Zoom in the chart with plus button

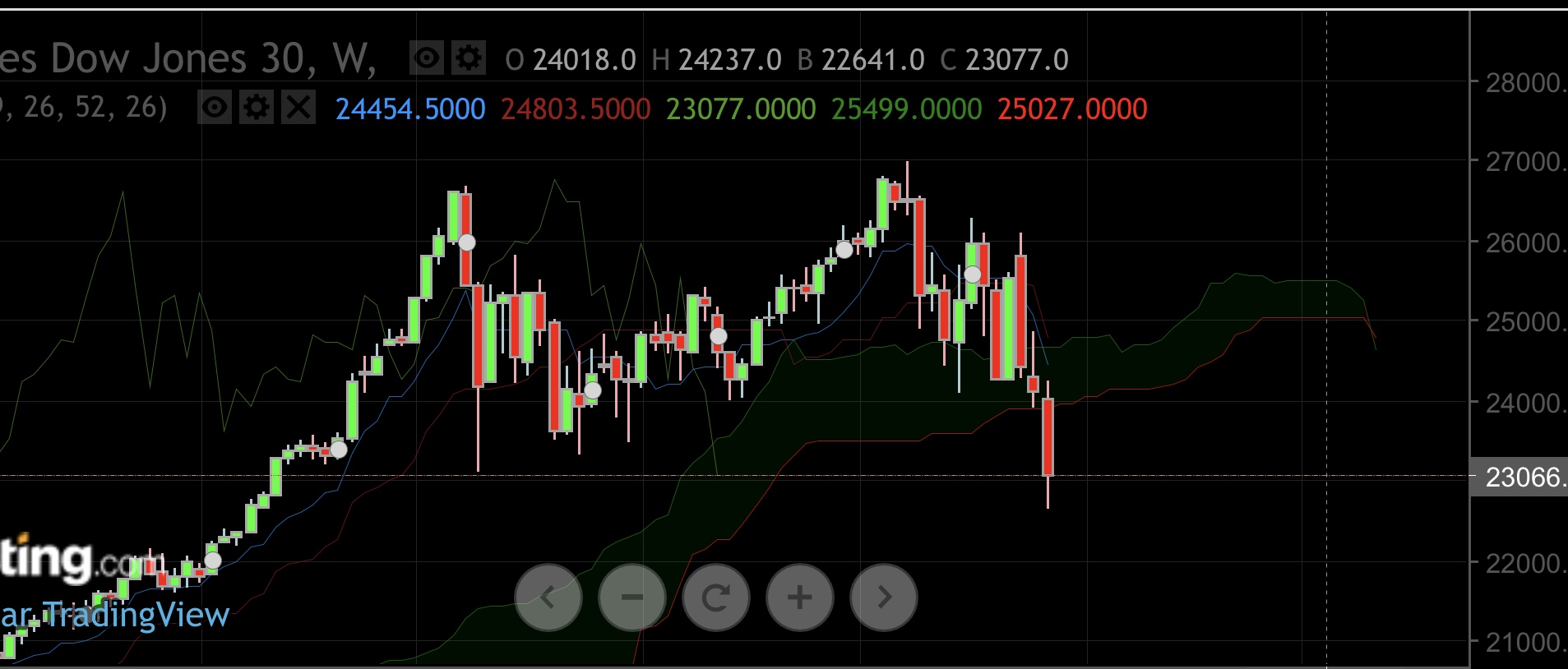coord(800,597)
